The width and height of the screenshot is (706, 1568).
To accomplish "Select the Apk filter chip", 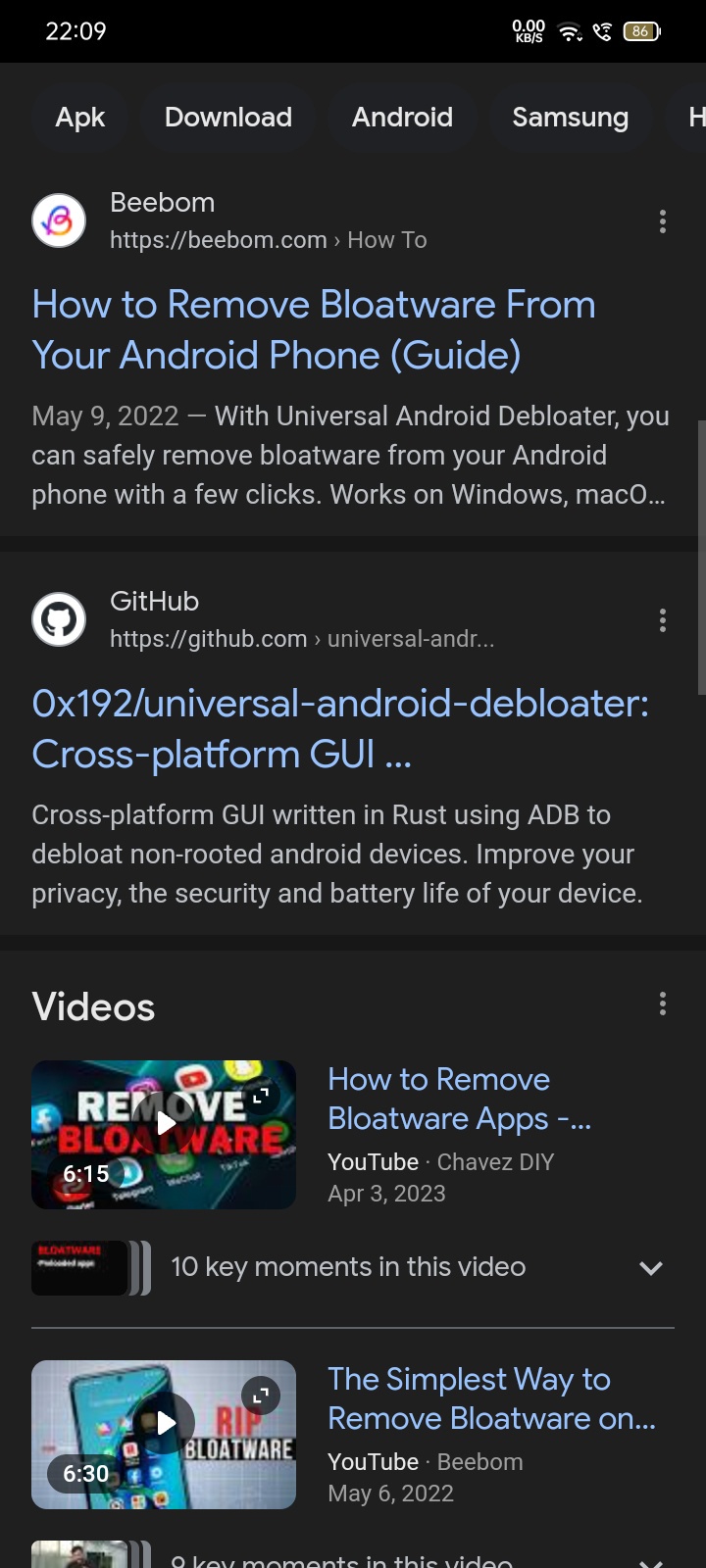I will pos(79,118).
